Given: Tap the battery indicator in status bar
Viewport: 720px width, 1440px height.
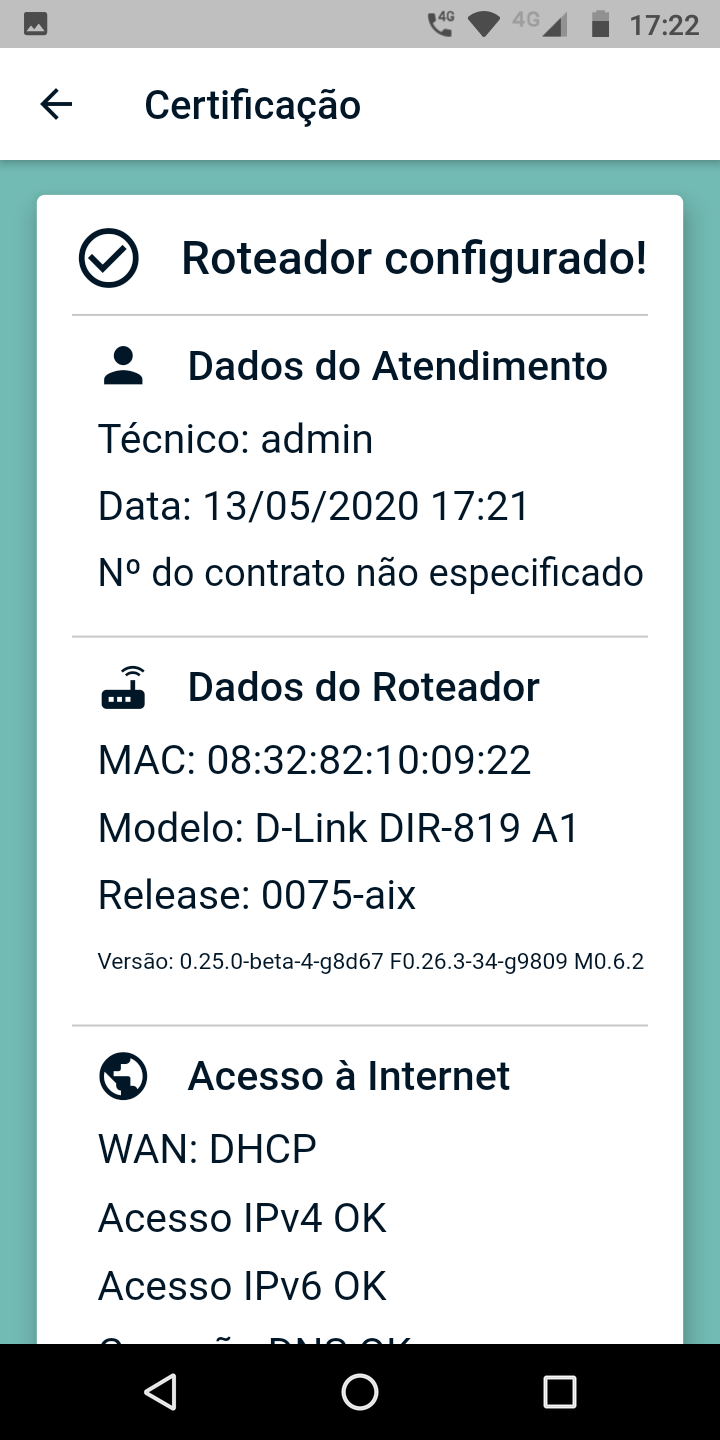Looking at the screenshot, I should coord(601,25).
